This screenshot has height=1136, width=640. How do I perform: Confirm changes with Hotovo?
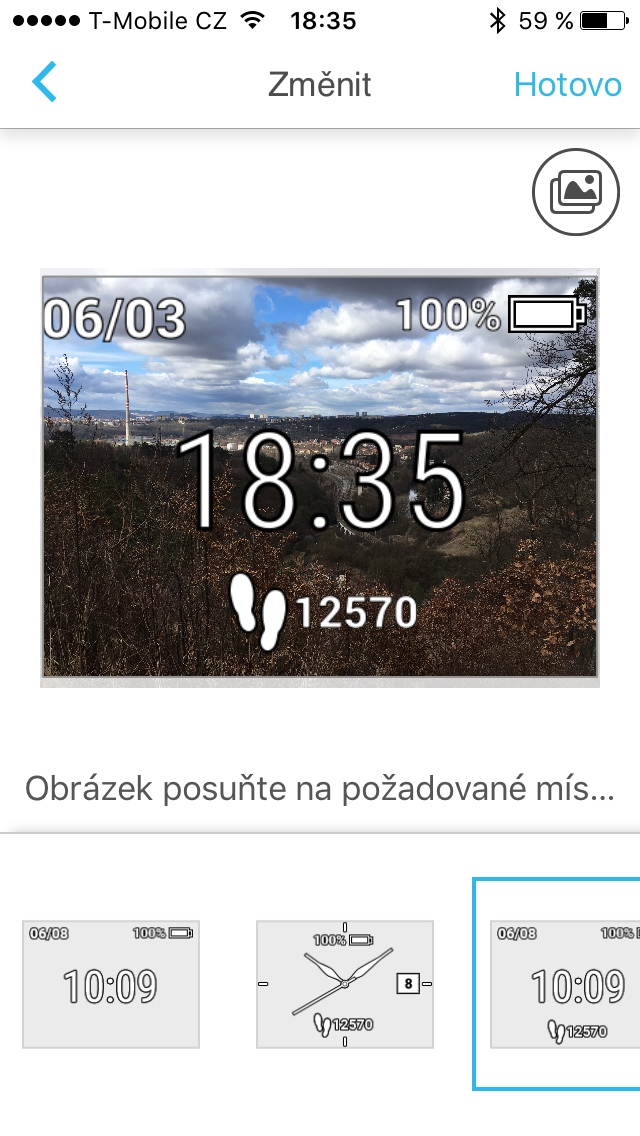point(567,85)
